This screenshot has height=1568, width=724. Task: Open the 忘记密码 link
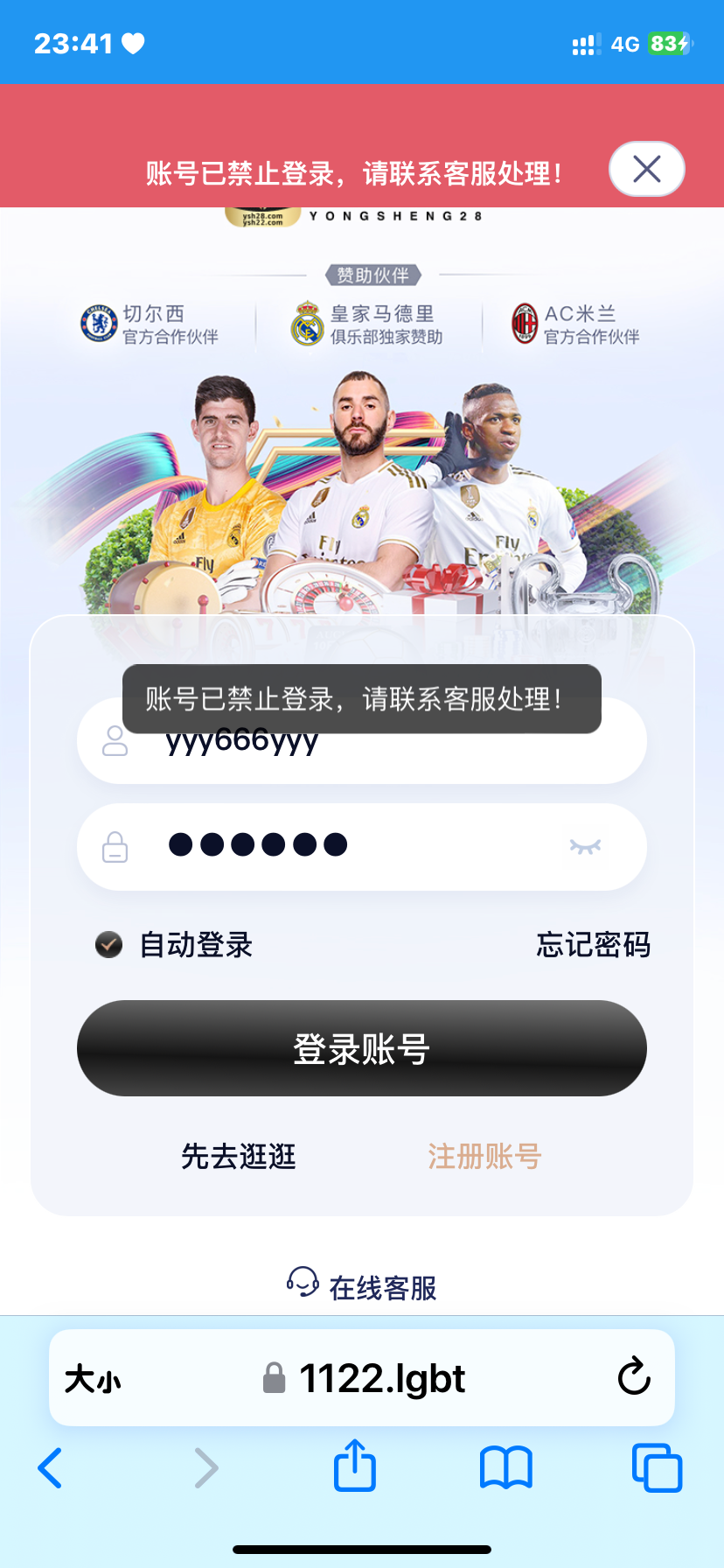(x=593, y=945)
